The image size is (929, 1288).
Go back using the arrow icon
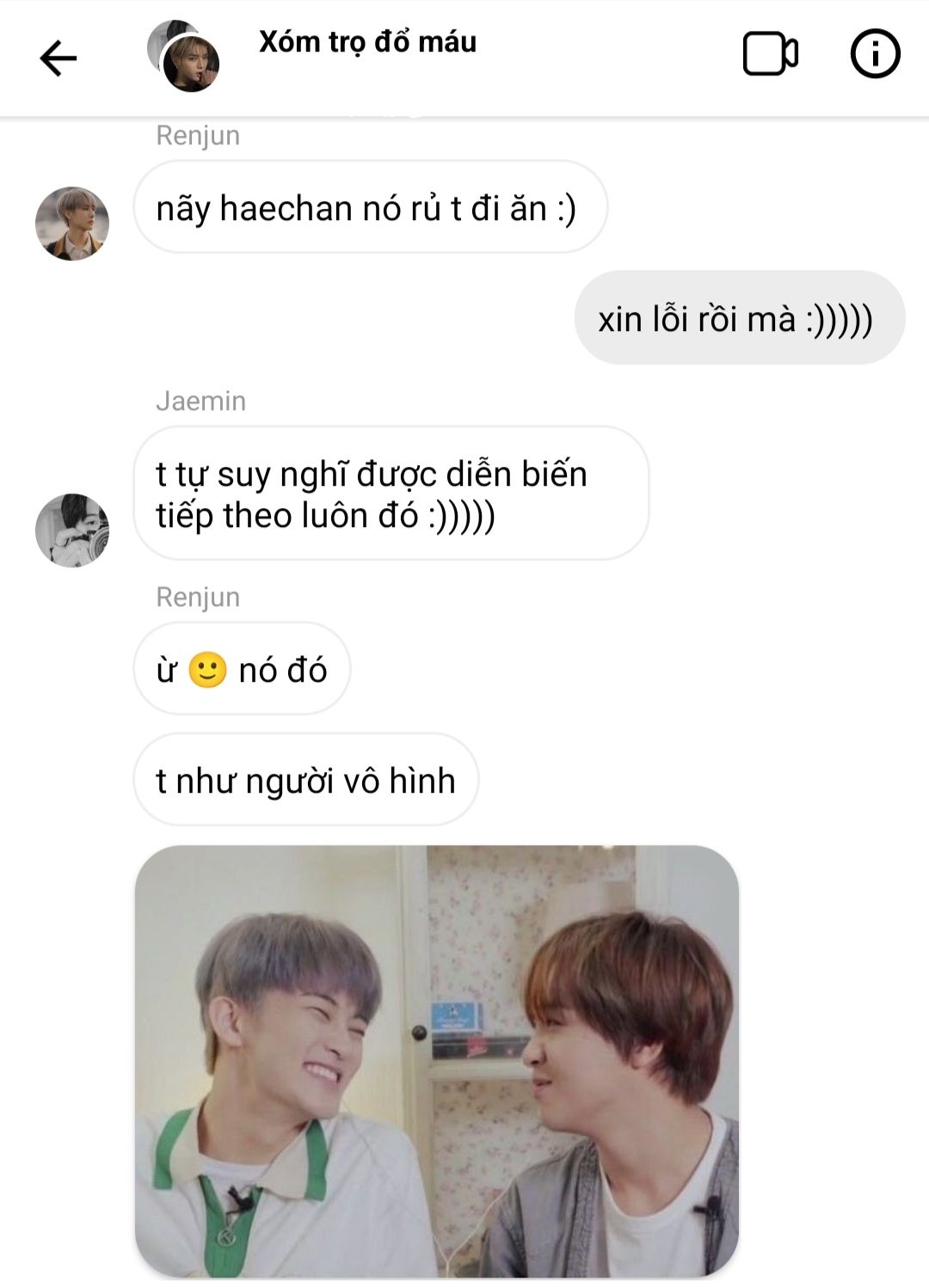point(58,58)
